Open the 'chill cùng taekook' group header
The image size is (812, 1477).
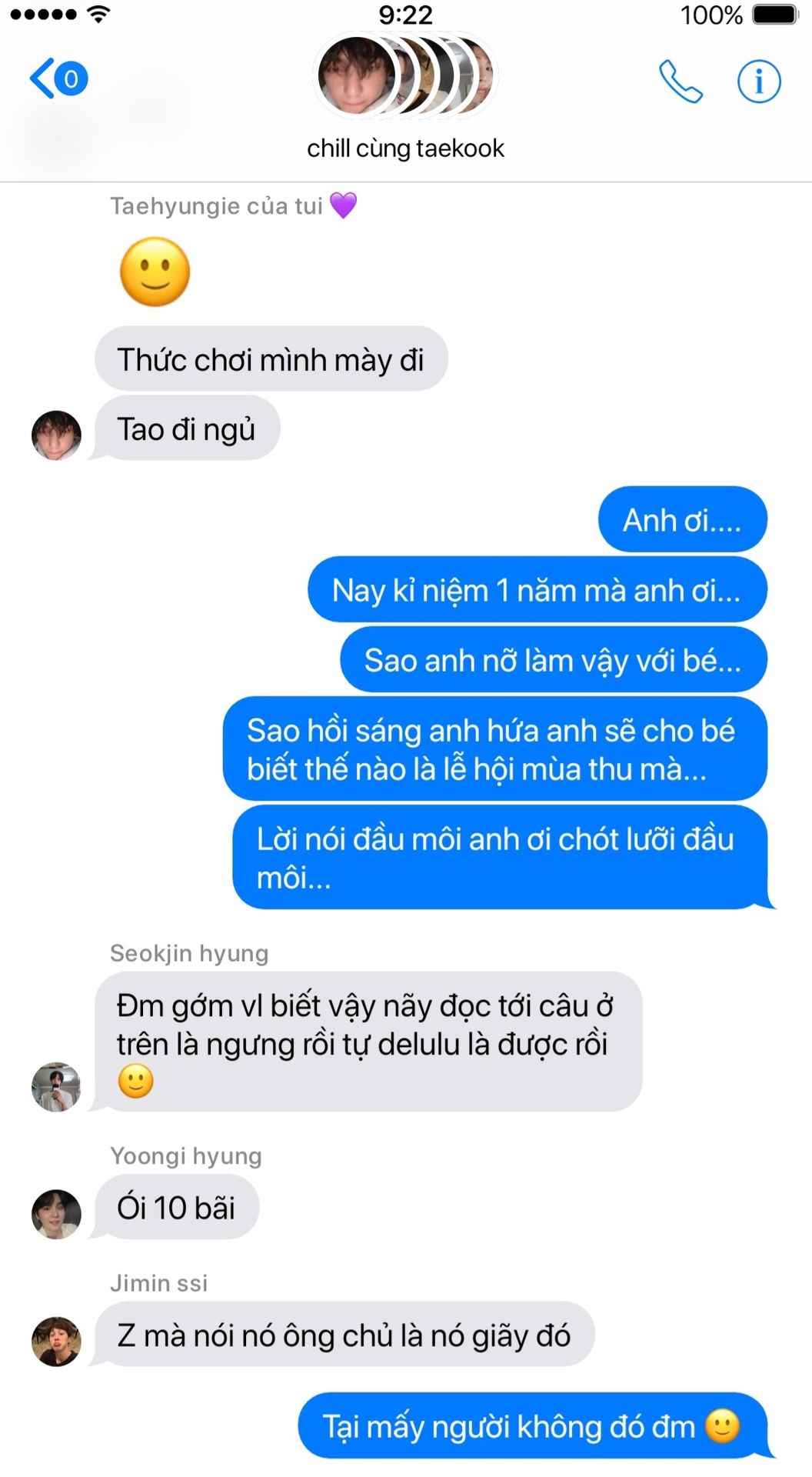pyautogui.click(x=405, y=148)
